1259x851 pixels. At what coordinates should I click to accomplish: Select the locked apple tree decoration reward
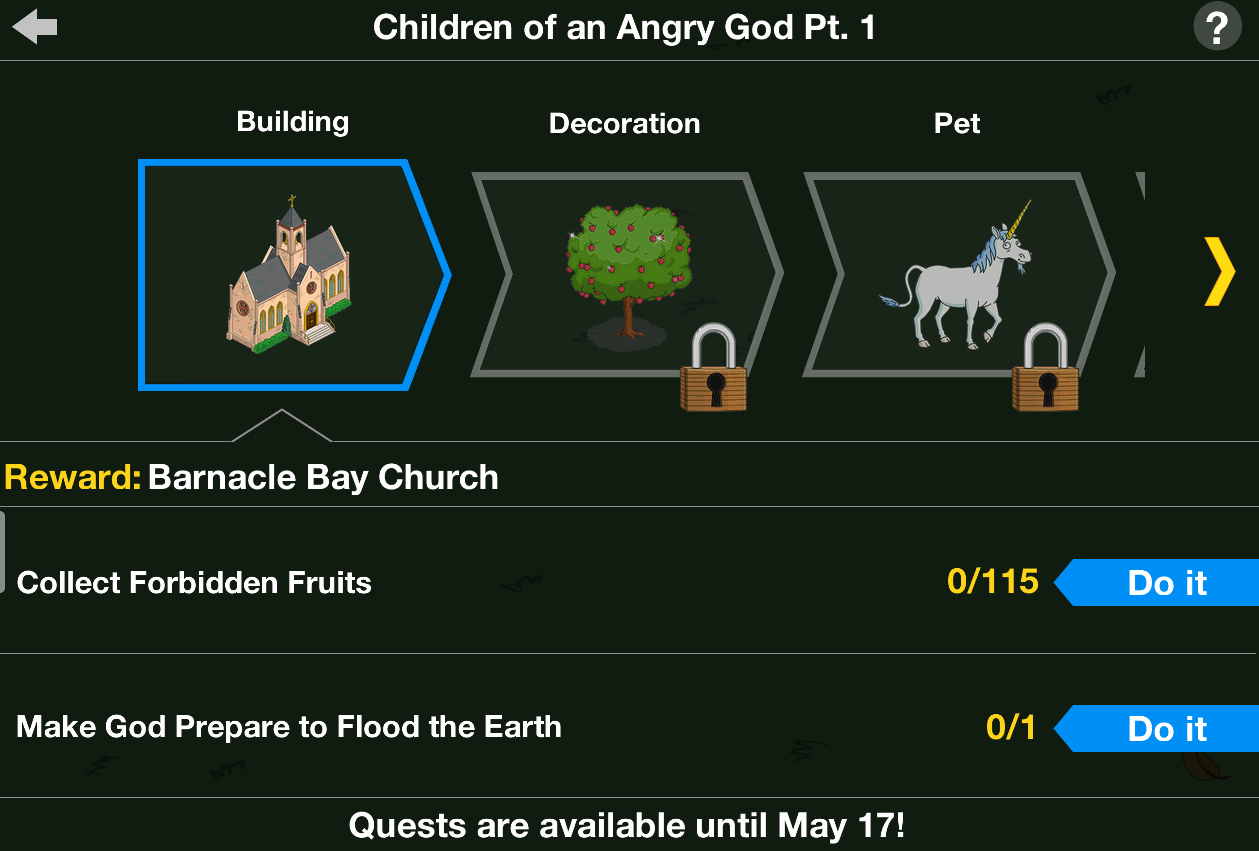(627, 275)
